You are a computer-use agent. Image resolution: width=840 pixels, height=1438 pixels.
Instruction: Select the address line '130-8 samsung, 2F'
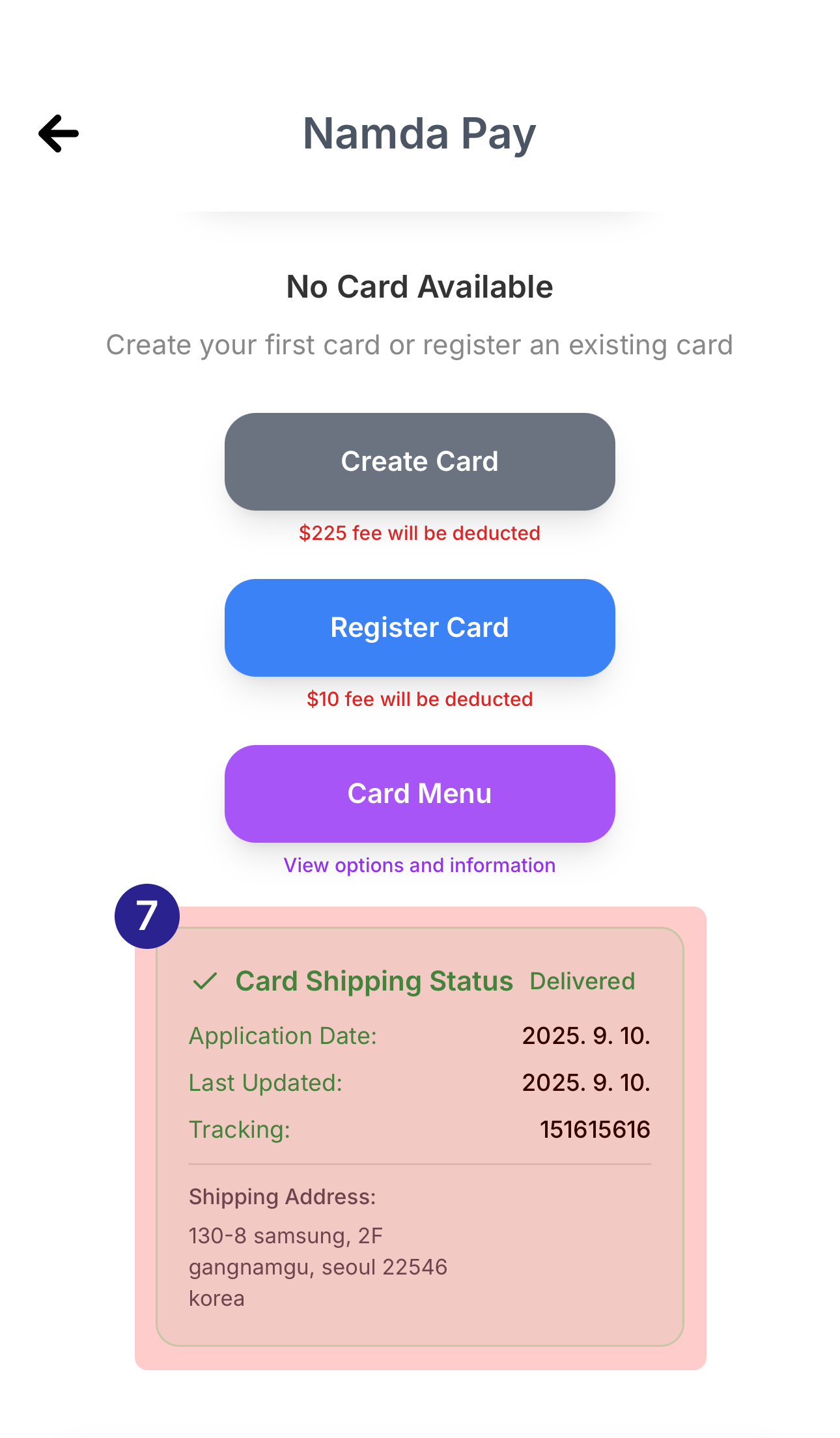(x=285, y=1235)
